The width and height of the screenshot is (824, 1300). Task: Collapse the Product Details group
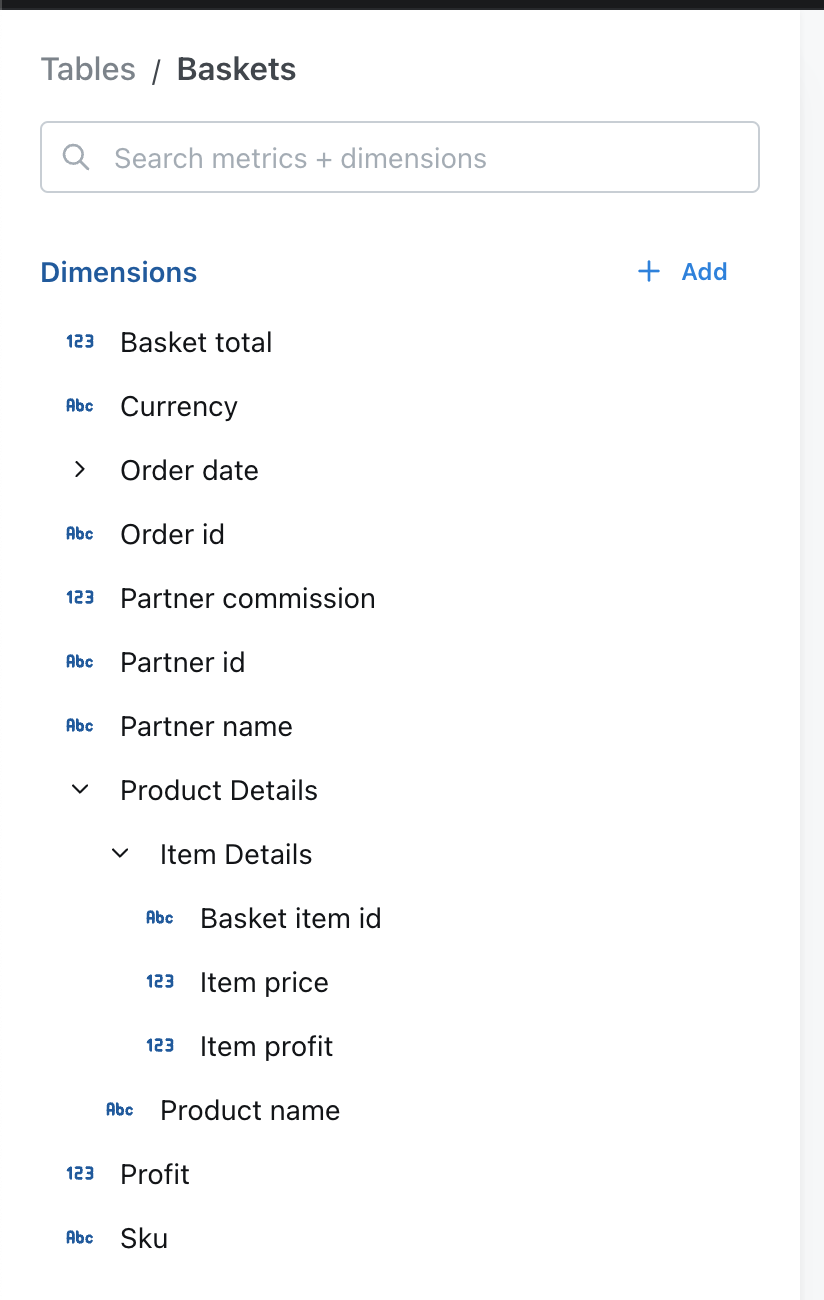click(81, 790)
